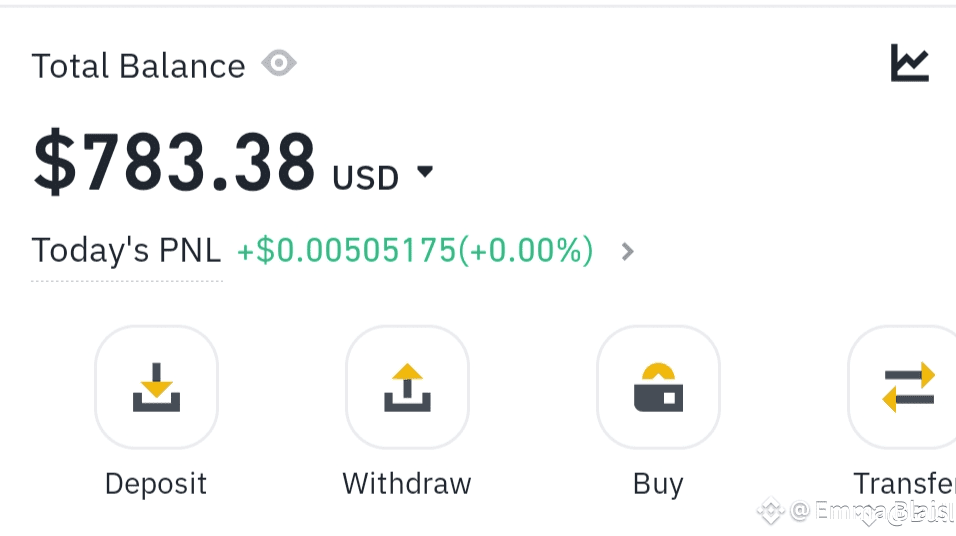Open the balance chart icon
The width and height of the screenshot is (956, 536).
tap(910, 63)
